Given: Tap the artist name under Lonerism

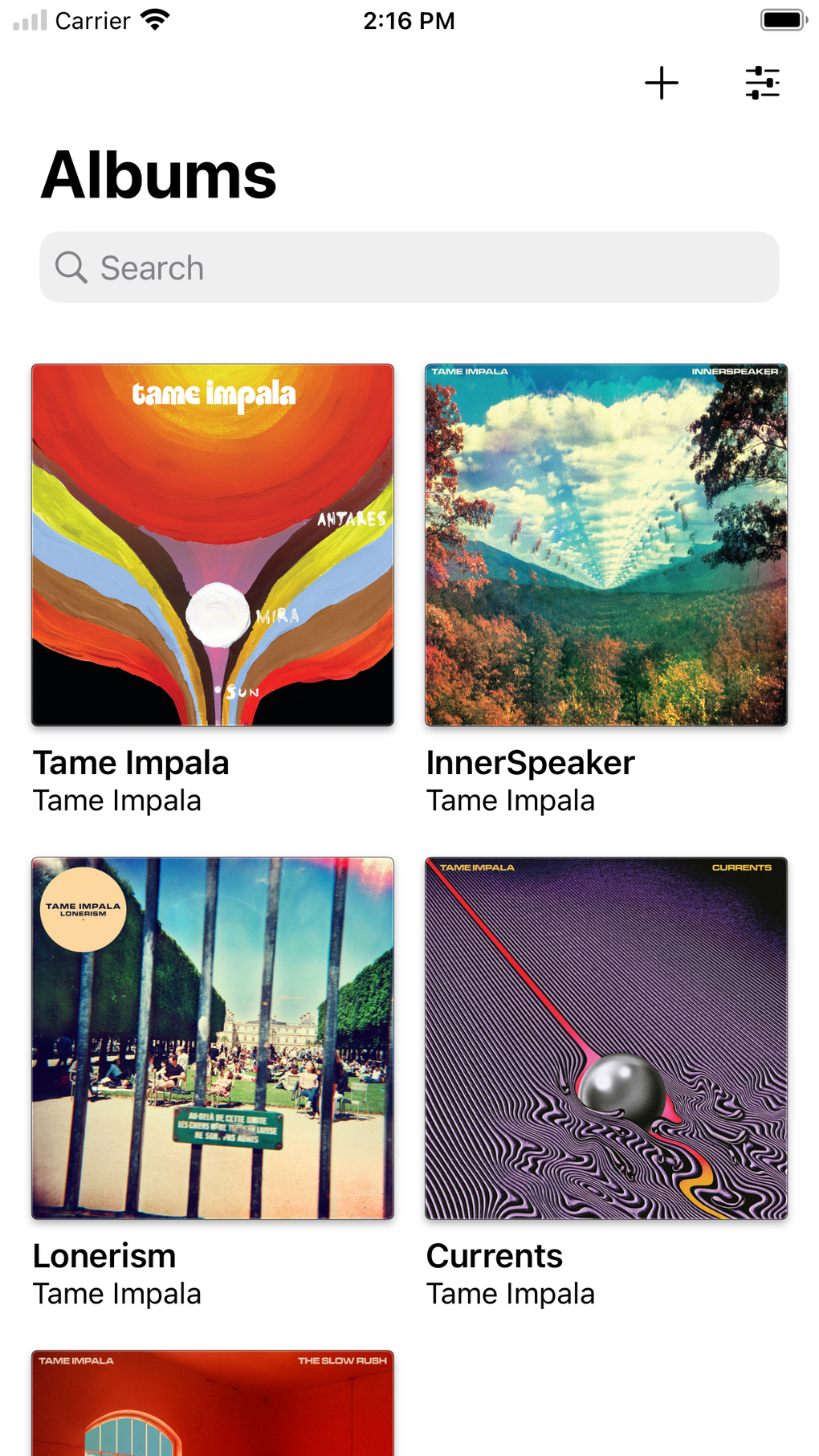Looking at the screenshot, I should tap(117, 1293).
